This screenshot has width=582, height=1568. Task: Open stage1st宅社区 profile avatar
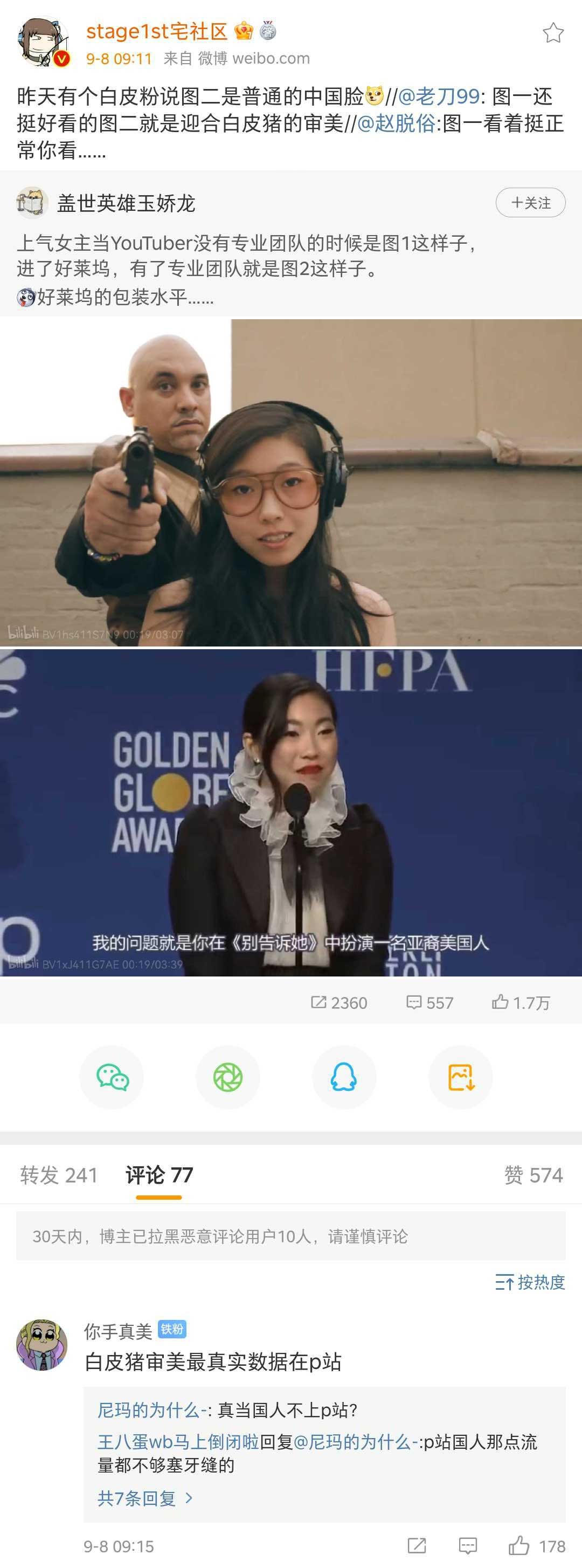43,43
